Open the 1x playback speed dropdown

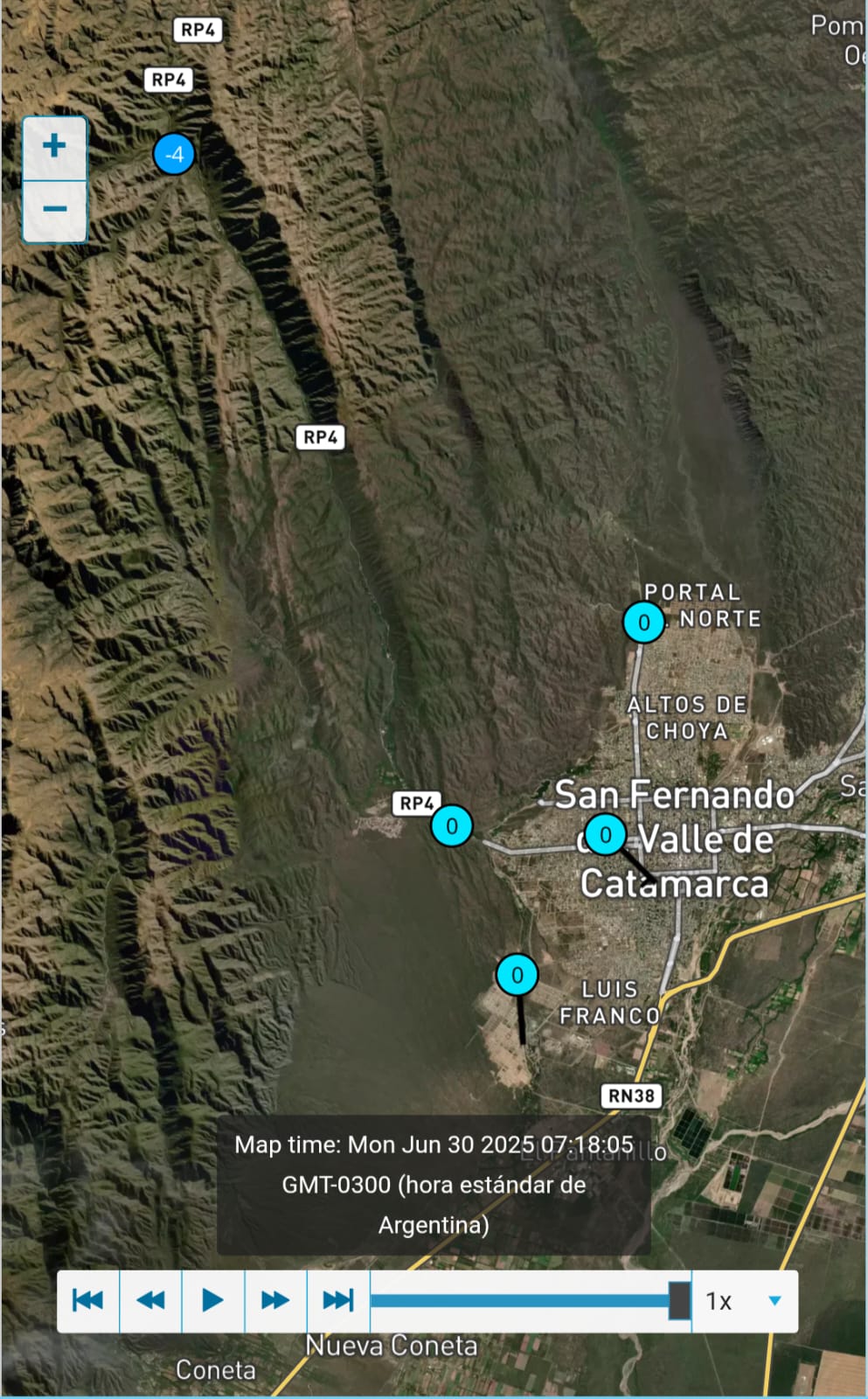tap(773, 1300)
